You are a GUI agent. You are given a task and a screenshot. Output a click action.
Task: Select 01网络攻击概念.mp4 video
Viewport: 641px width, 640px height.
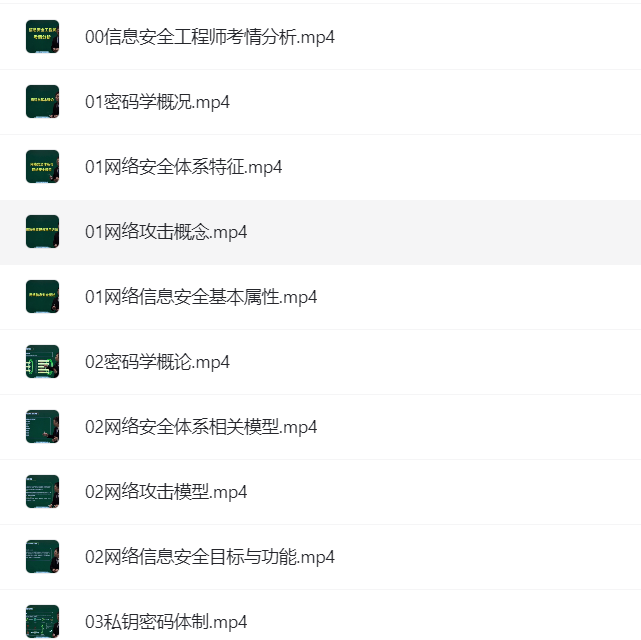pyautogui.click(x=166, y=232)
